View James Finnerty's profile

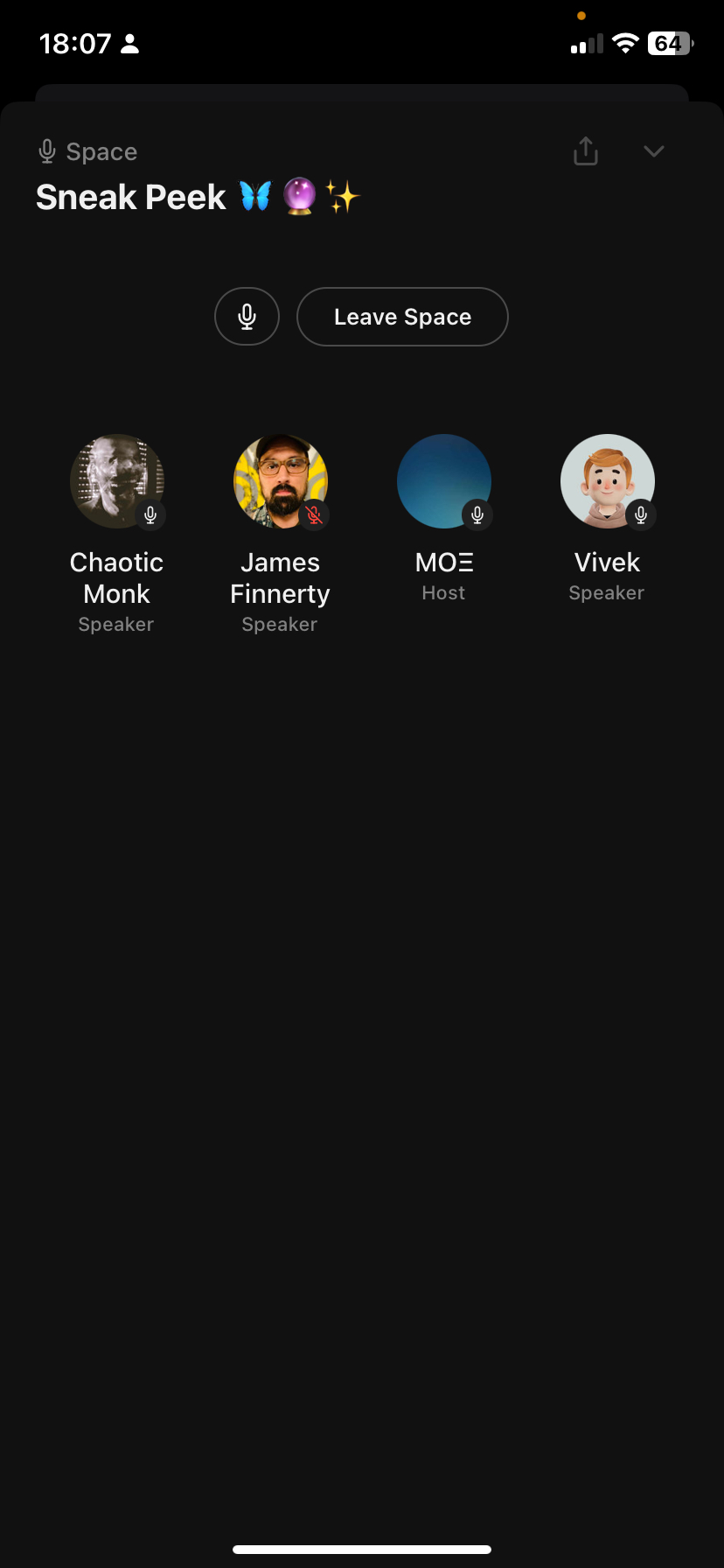280,481
